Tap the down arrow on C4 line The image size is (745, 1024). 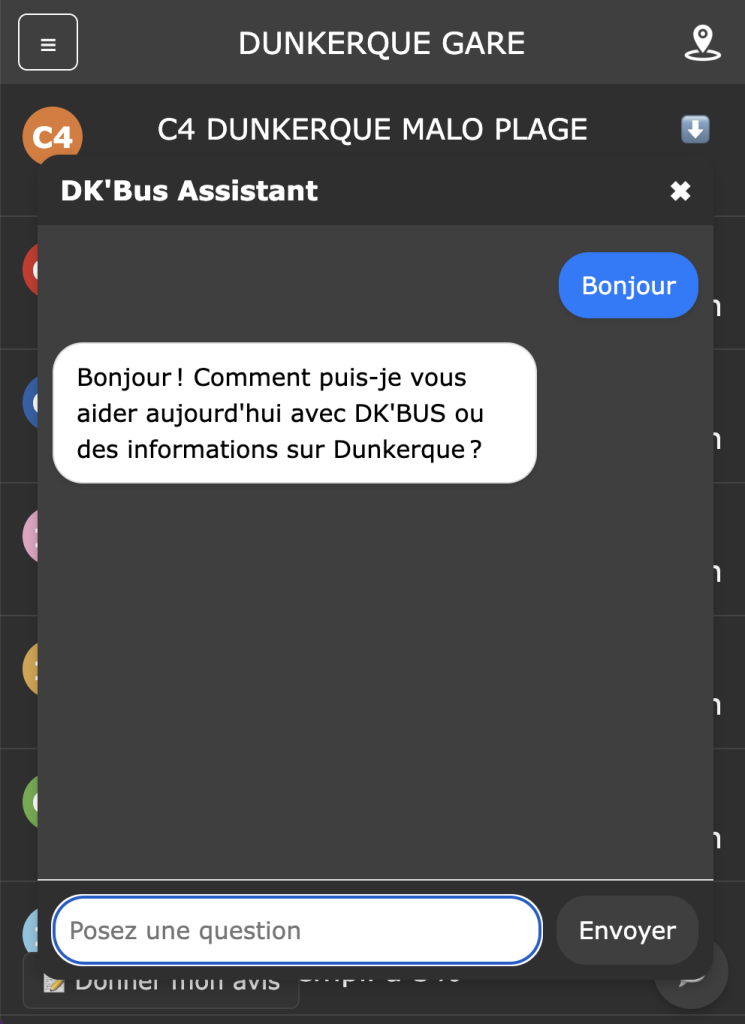point(695,129)
